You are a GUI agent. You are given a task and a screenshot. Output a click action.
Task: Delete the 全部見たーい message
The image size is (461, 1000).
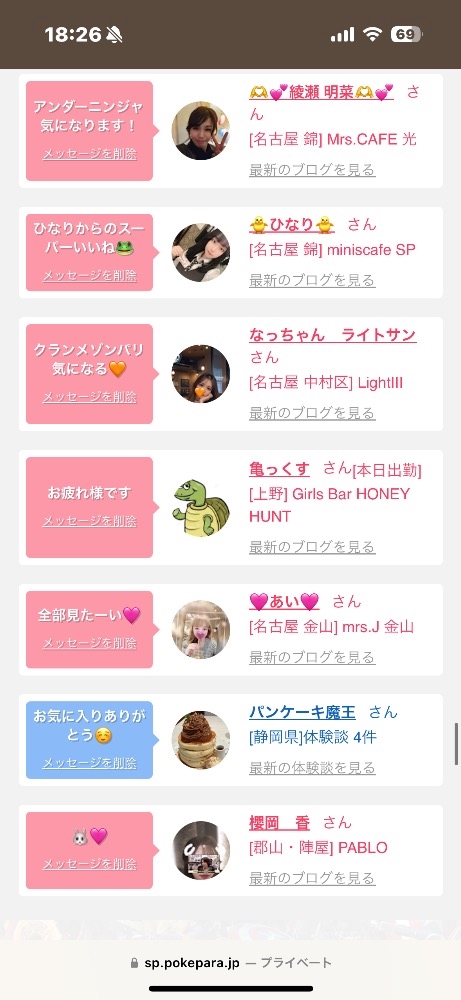coord(89,643)
